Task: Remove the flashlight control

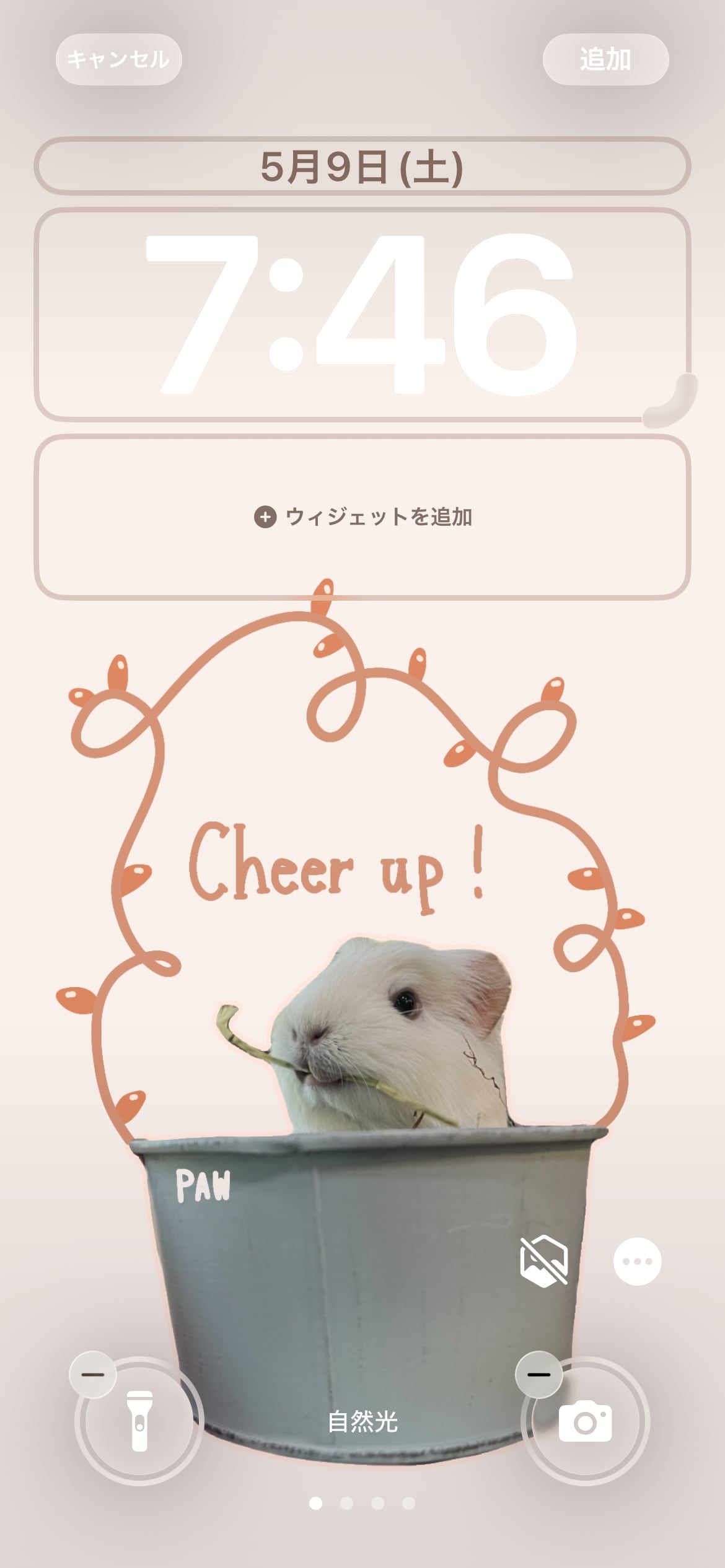Action: [x=93, y=1374]
